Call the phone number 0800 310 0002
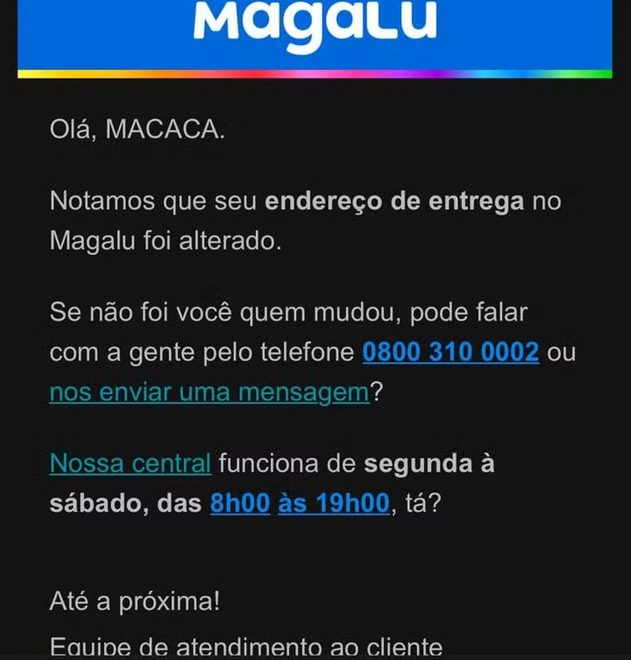The image size is (631, 660). 450,353
